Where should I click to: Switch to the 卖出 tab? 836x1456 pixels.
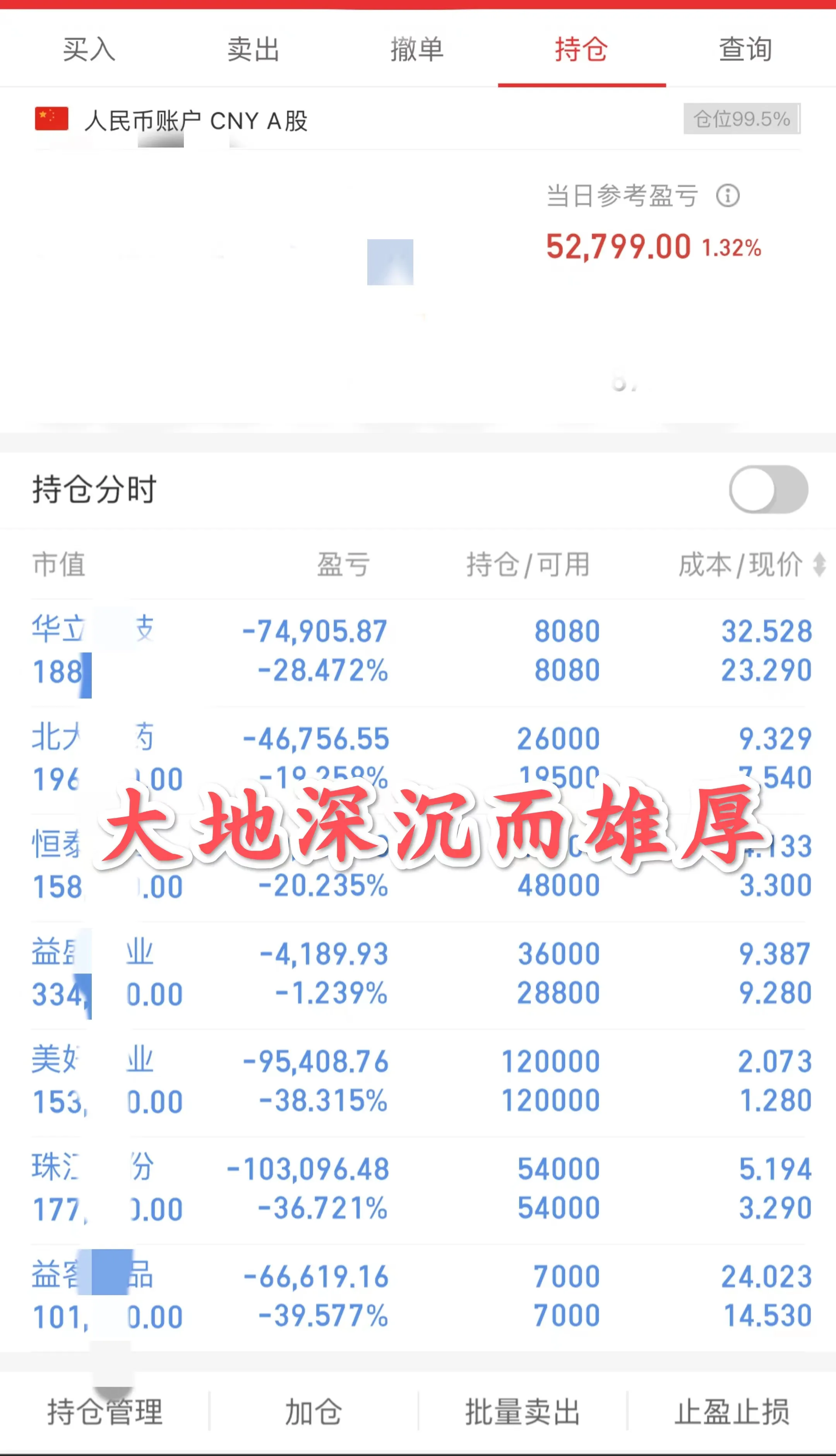pos(253,50)
